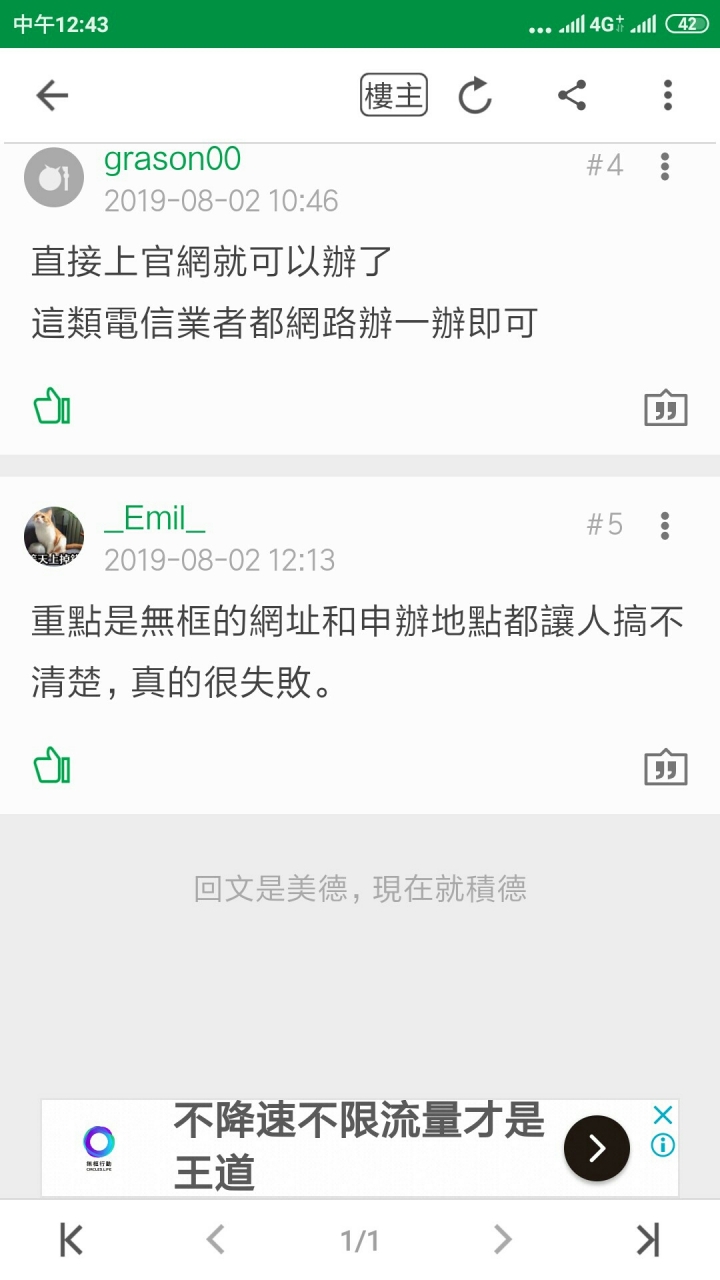Like _Emil_'s reply
Viewport: 720px width, 1280px height.
[x=52, y=767]
